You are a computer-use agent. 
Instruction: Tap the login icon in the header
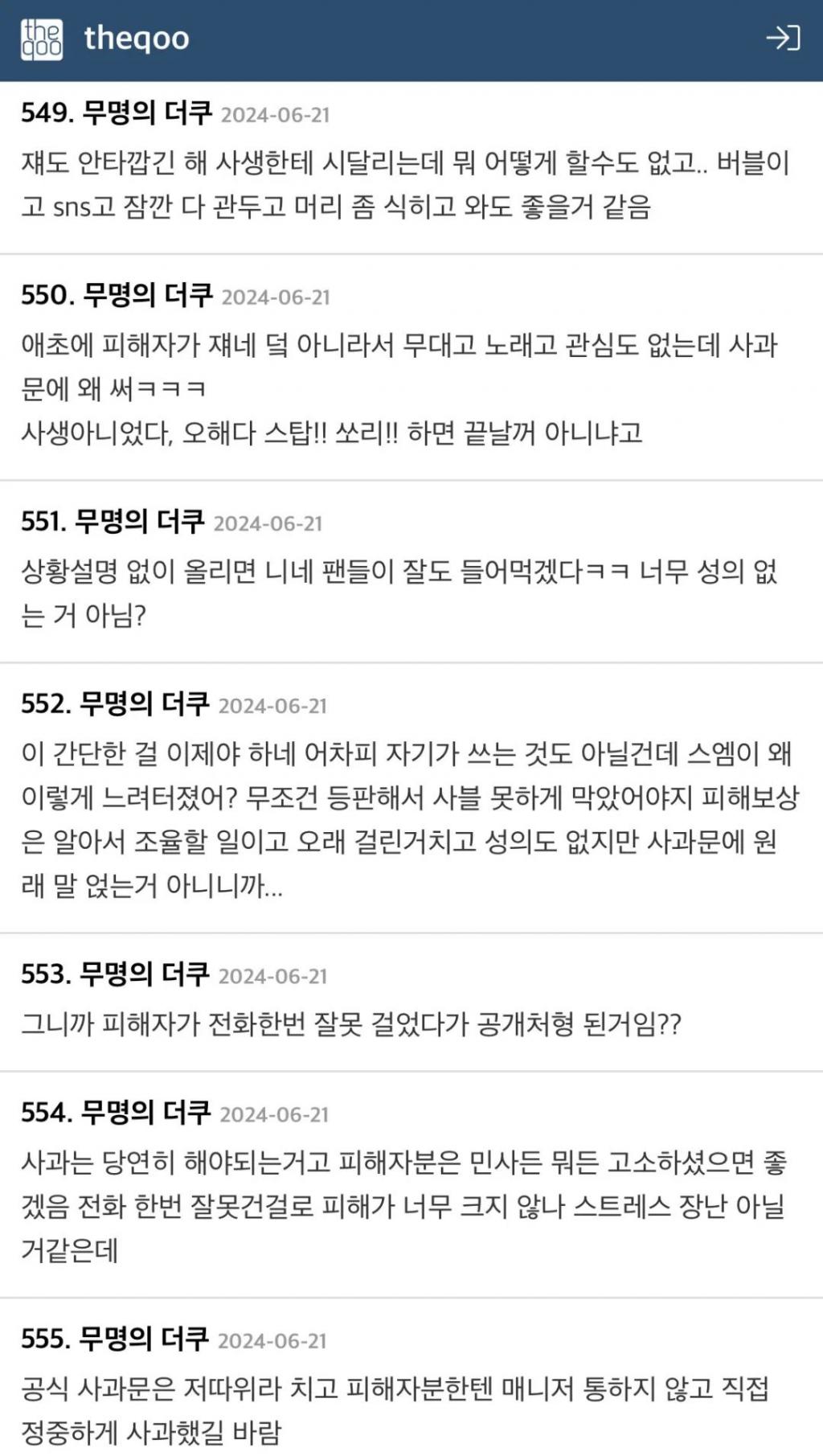tap(782, 38)
